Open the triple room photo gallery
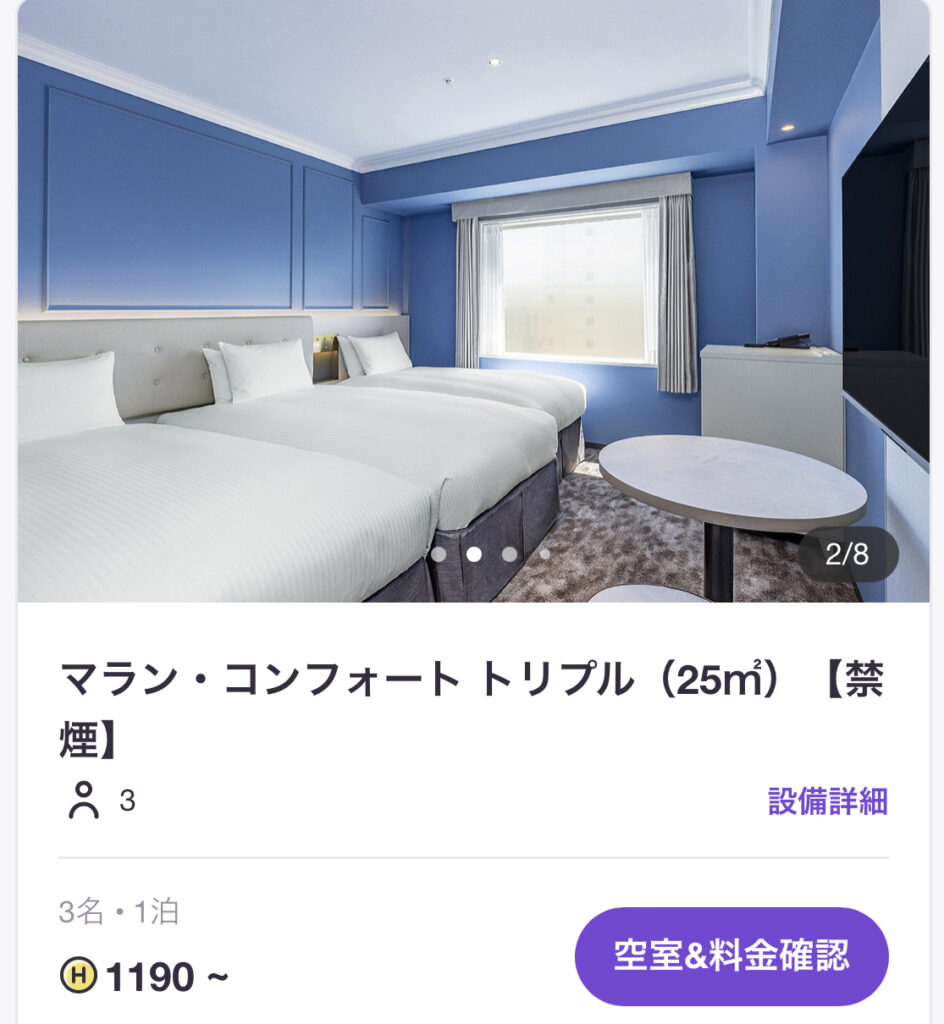The width and height of the screenshot is (944, 1024). pyautogui.click(x=472, y=300)
